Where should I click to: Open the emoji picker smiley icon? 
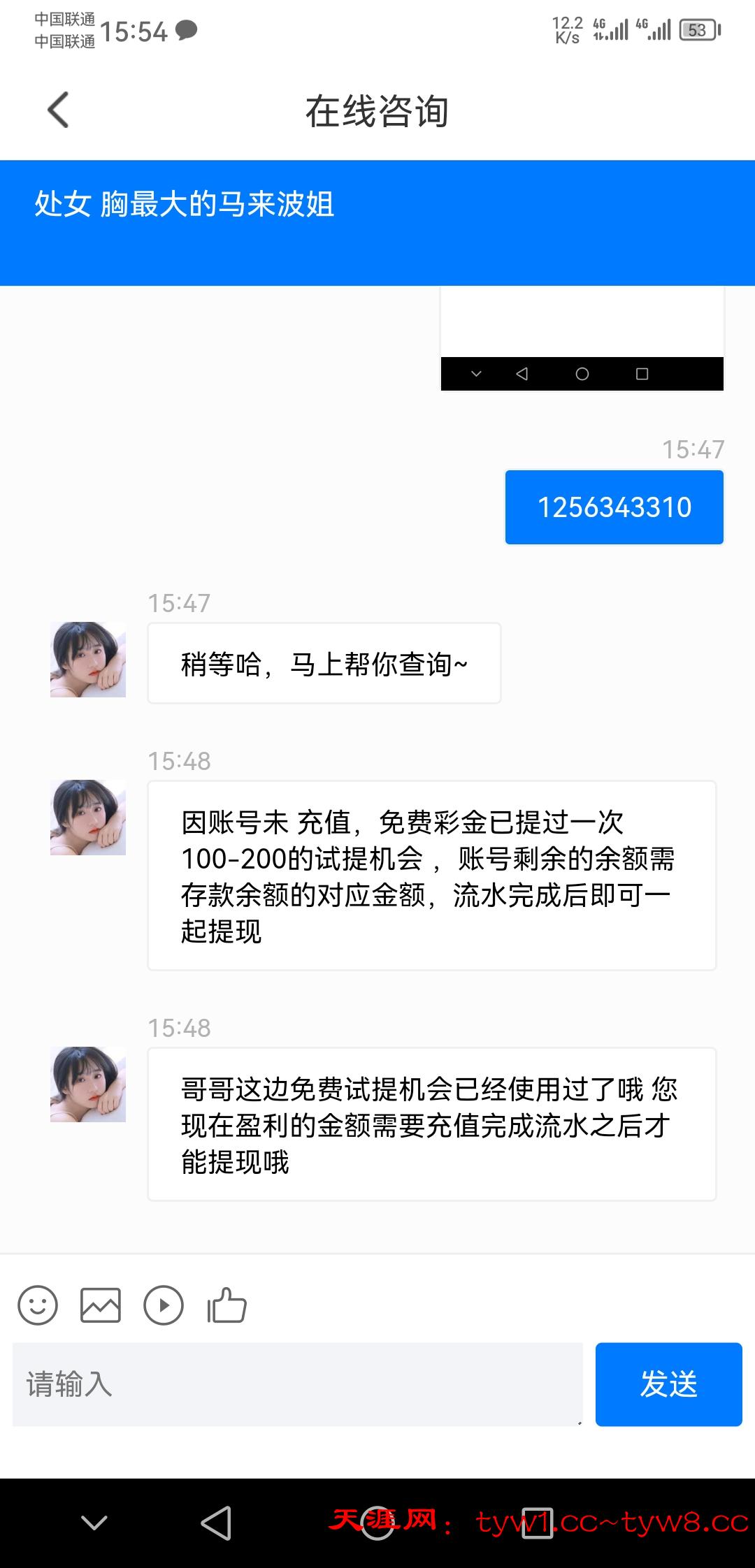pyautogui.click(x=38, y=1304)
